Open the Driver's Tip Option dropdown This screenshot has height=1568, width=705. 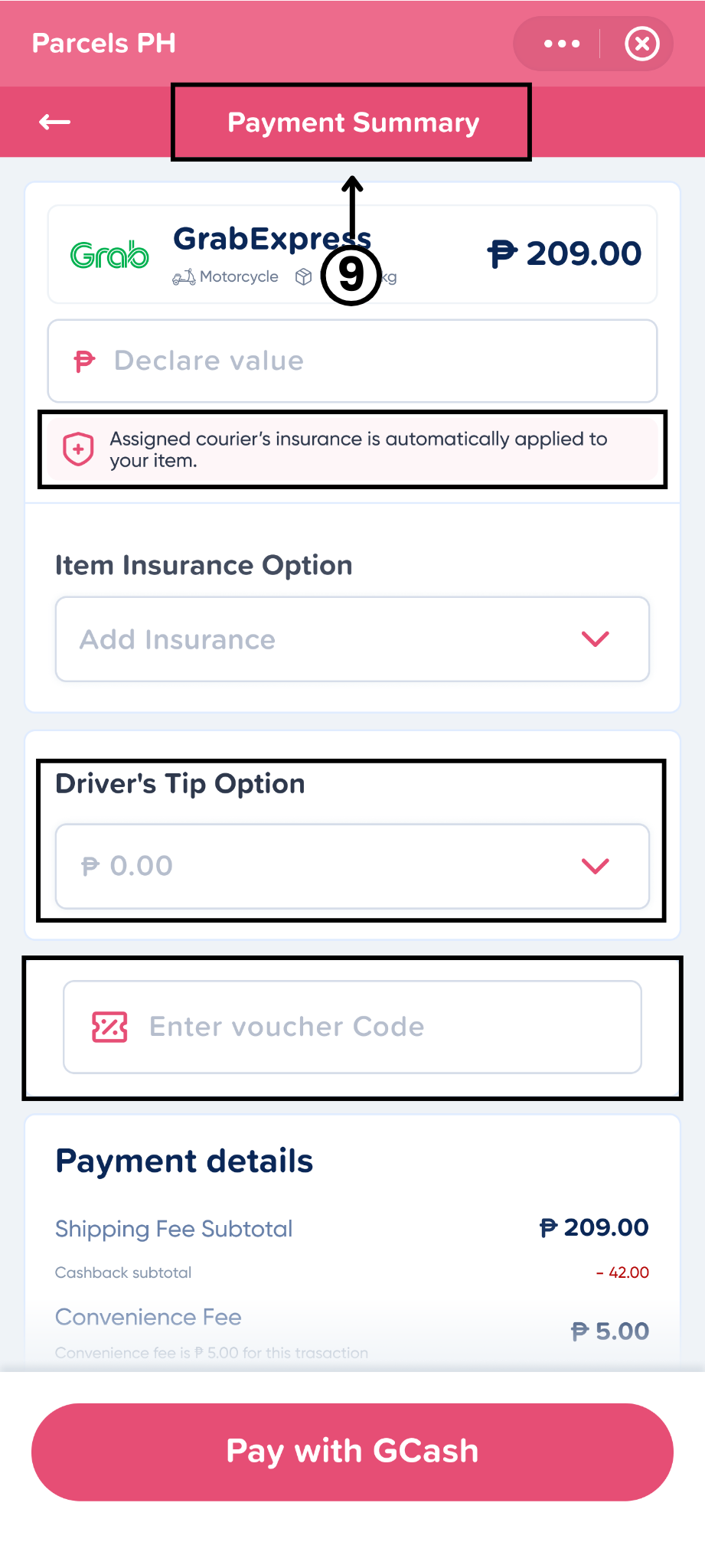352,866
